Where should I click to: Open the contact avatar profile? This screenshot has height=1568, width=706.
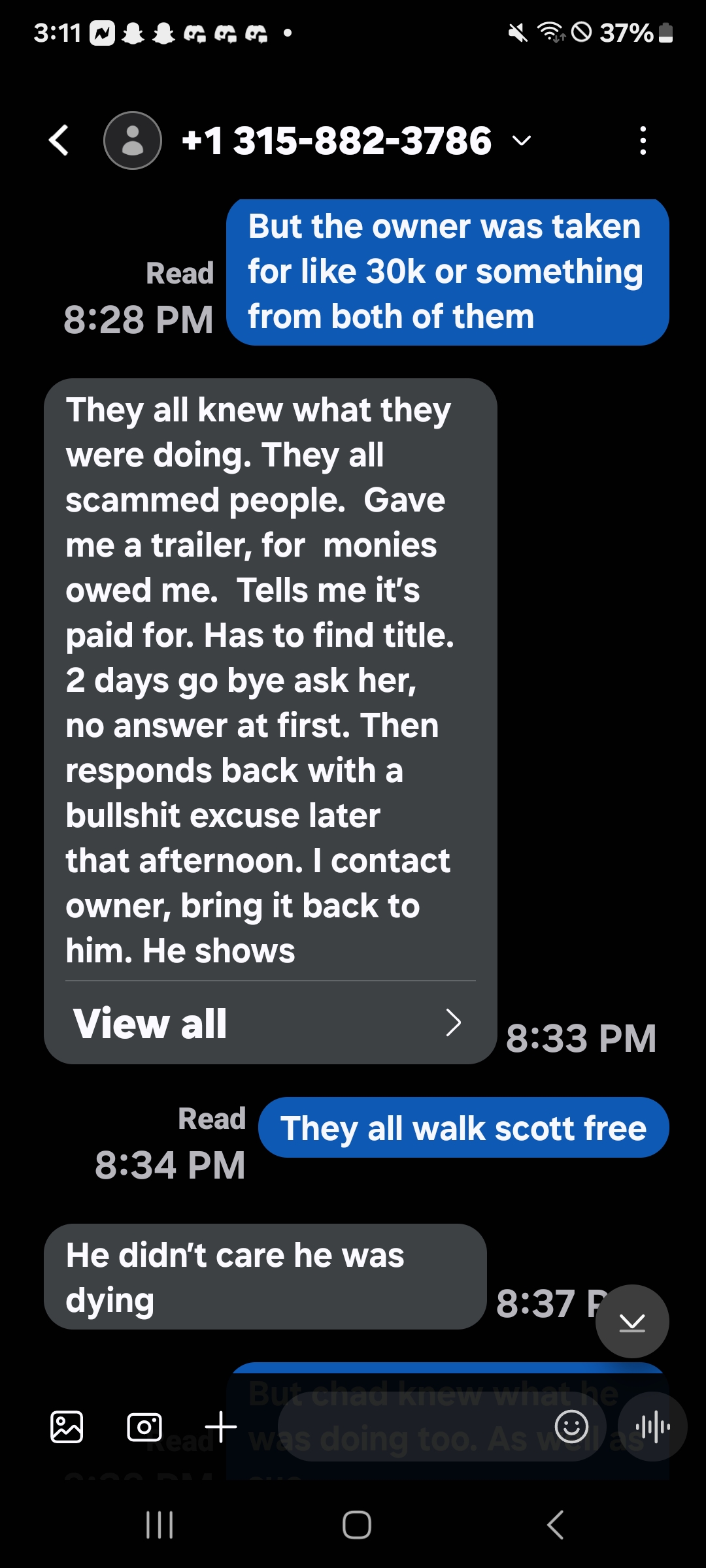pyautogui.click(x=133, y=140)
